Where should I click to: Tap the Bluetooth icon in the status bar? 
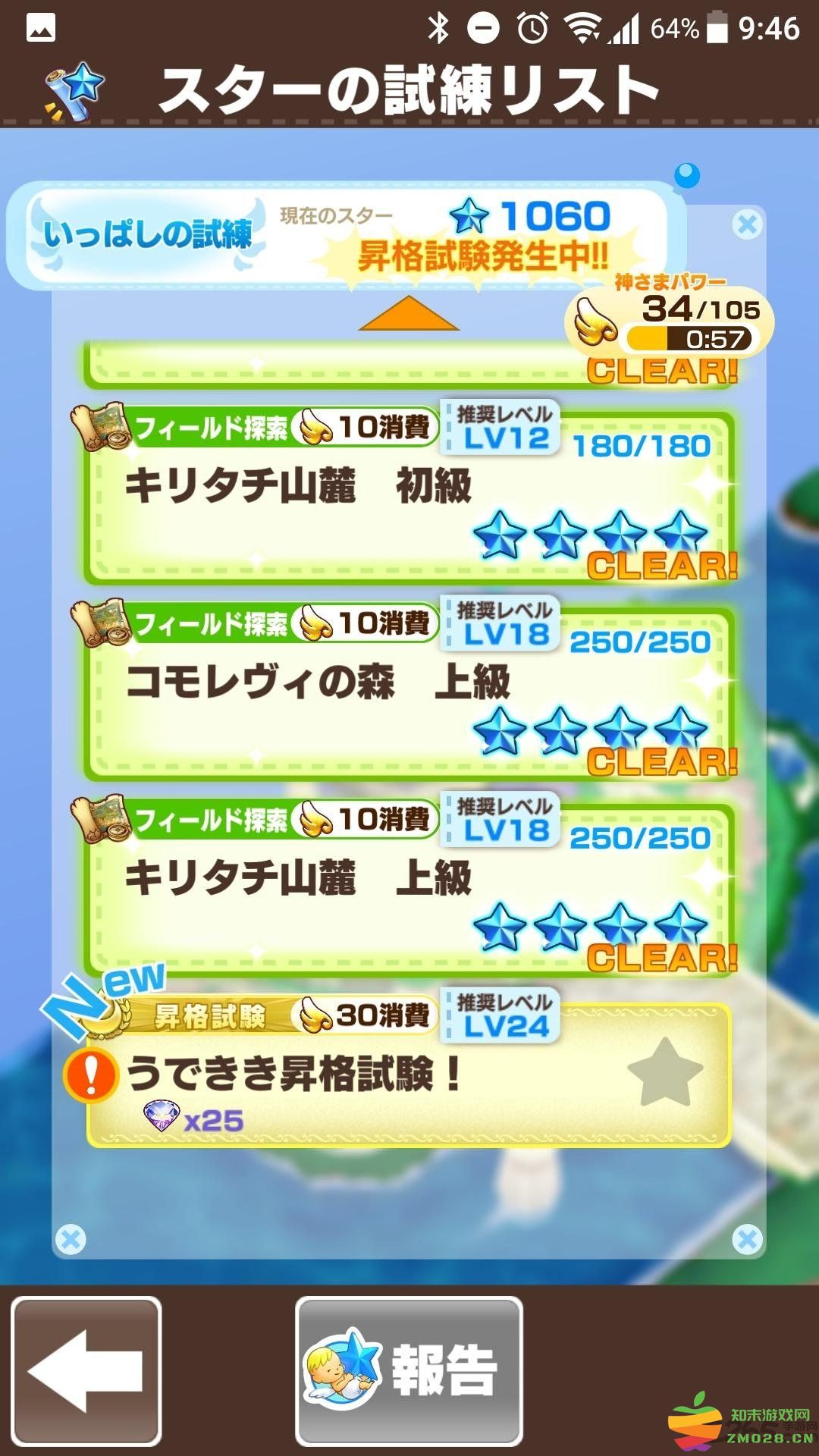pyautogui.click(x=438, y=25)
